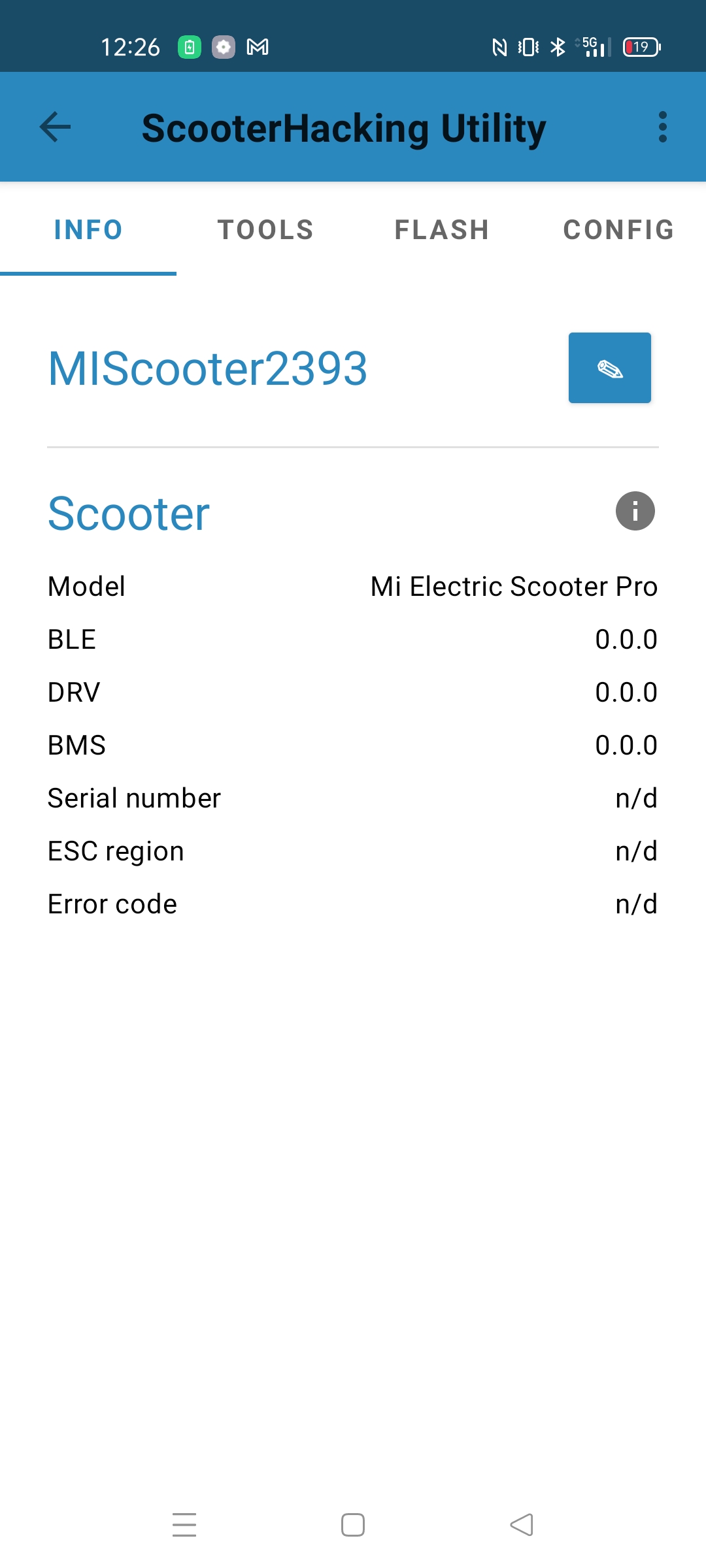Switch to the TOOLS tab
This screenshot has width=706, height=1568.
tap(265, 230)
